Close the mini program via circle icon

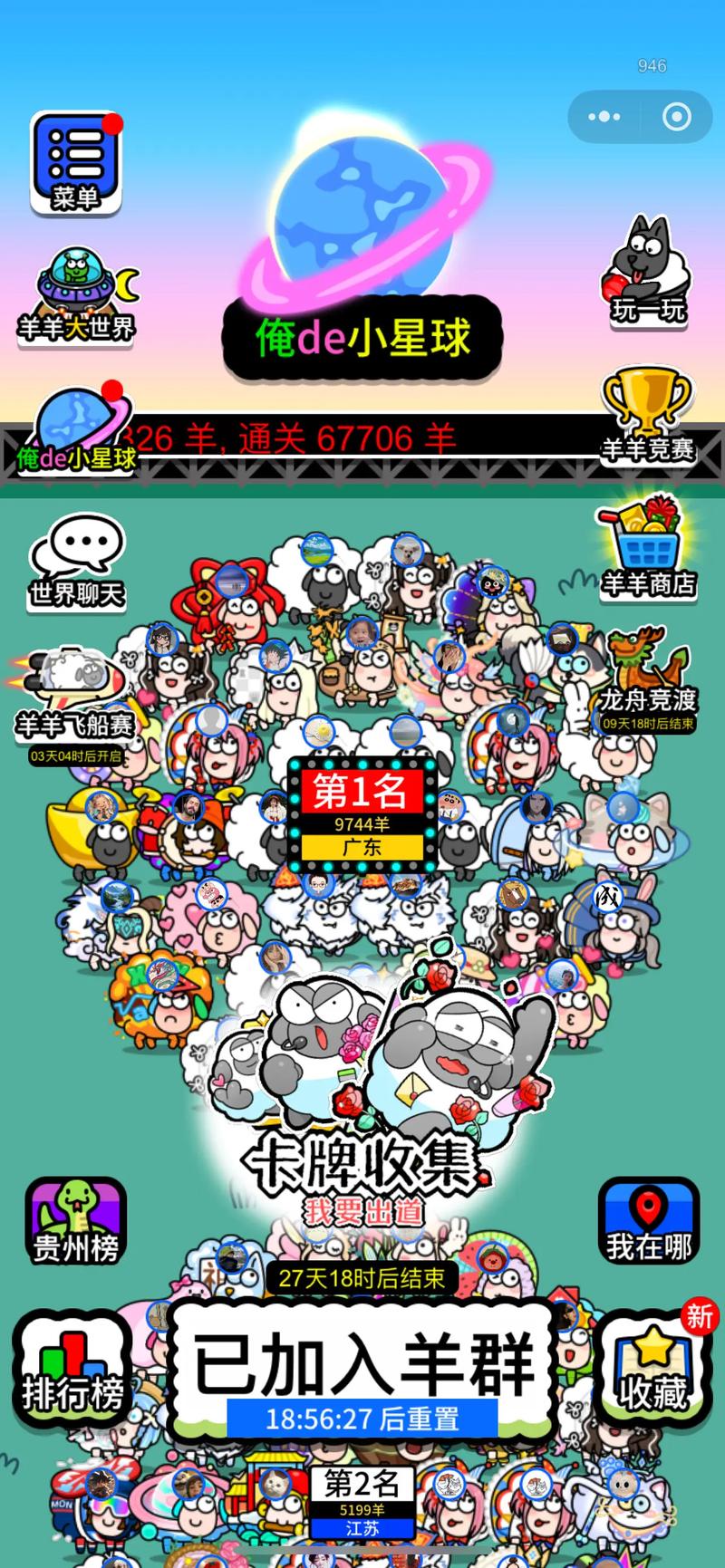677,117
